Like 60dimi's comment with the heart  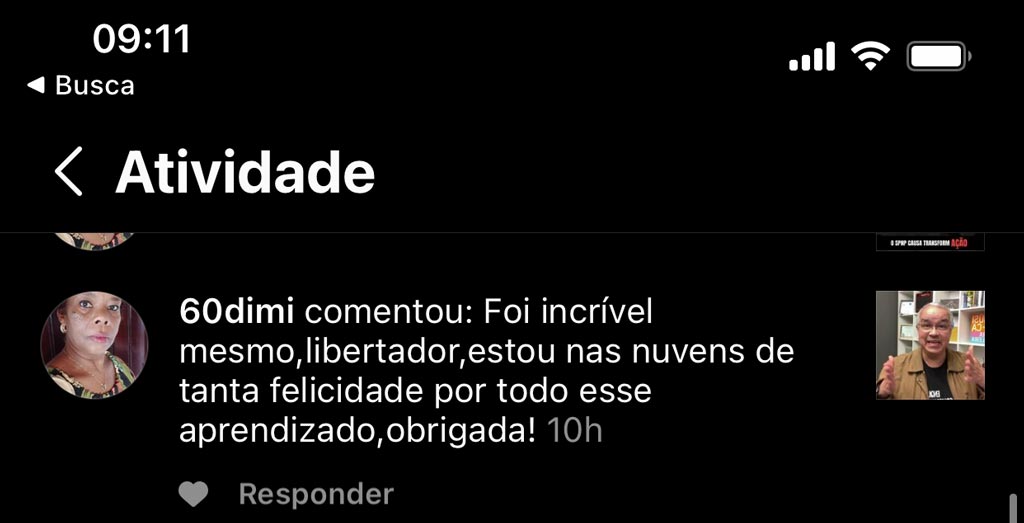(193, 494)
